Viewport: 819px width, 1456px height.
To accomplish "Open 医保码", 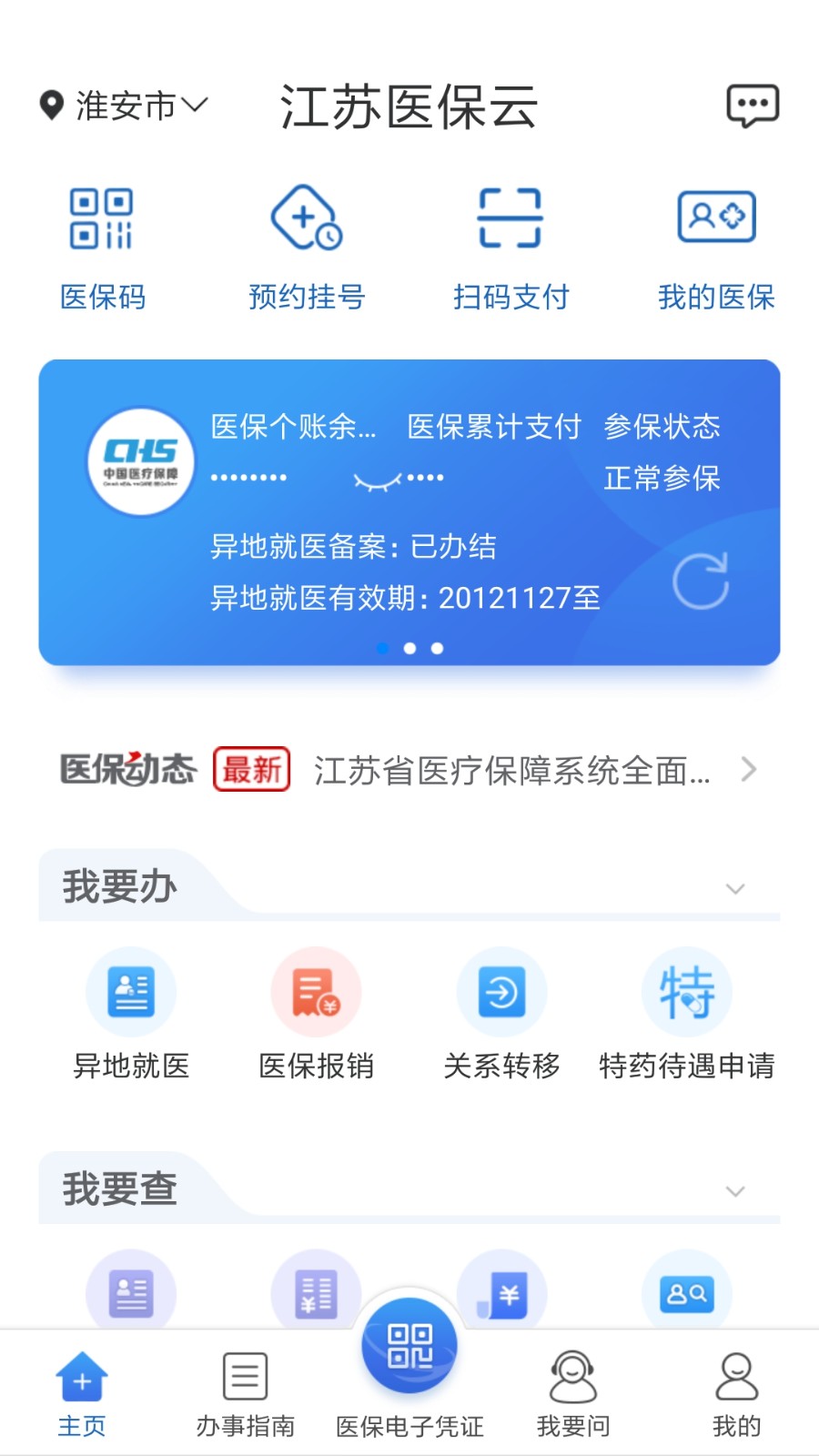I will (x=102, y=248).
